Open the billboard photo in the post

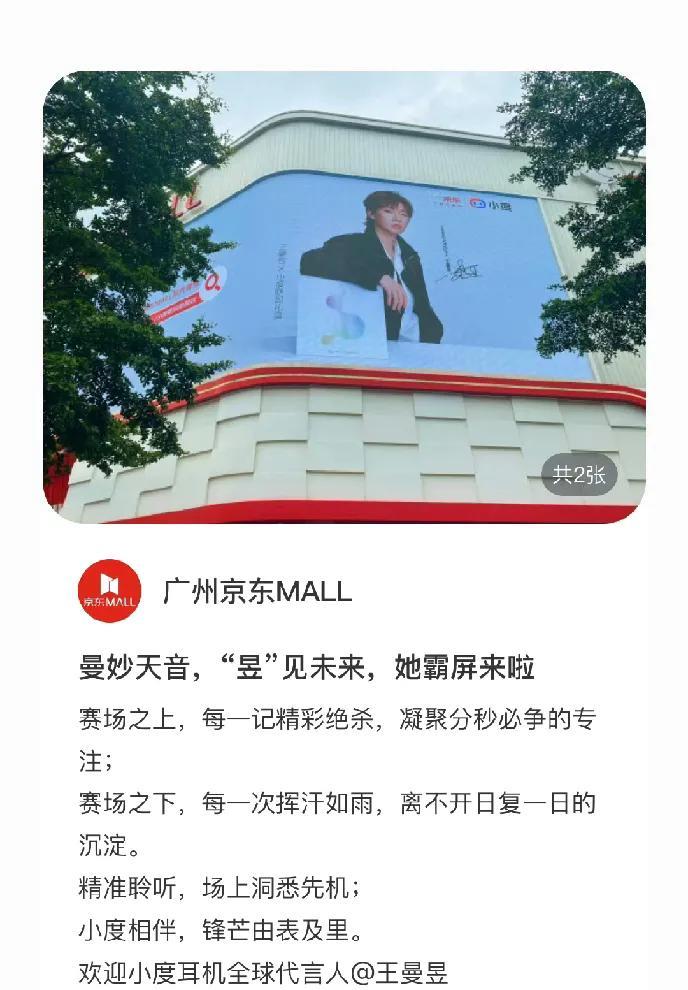[344, 296]
